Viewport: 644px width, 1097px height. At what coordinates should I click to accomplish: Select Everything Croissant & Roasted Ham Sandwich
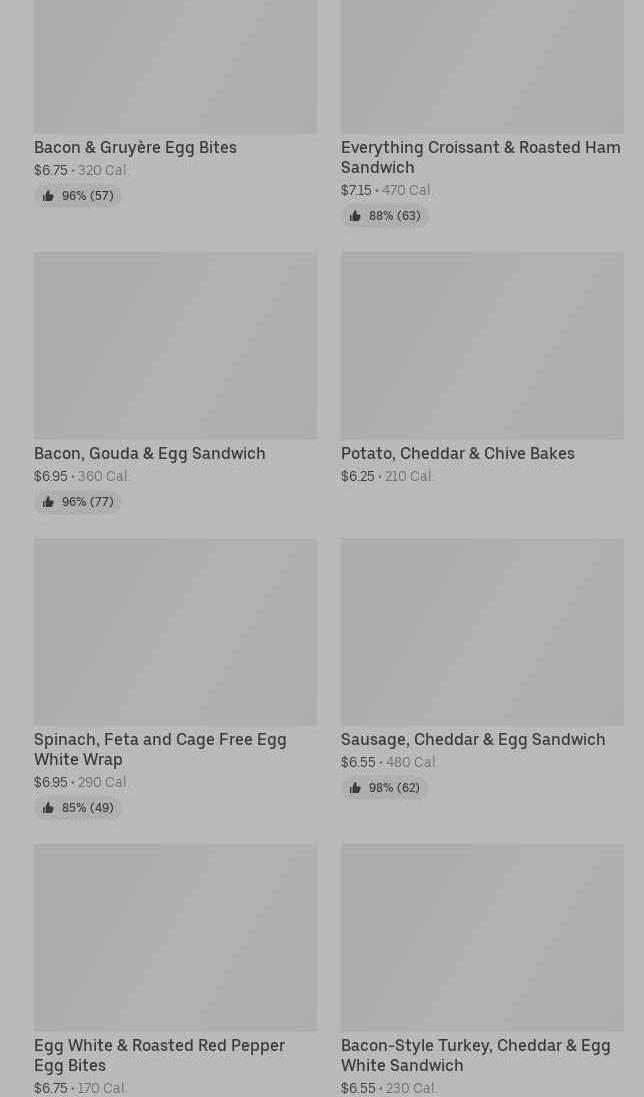point(482,112)
